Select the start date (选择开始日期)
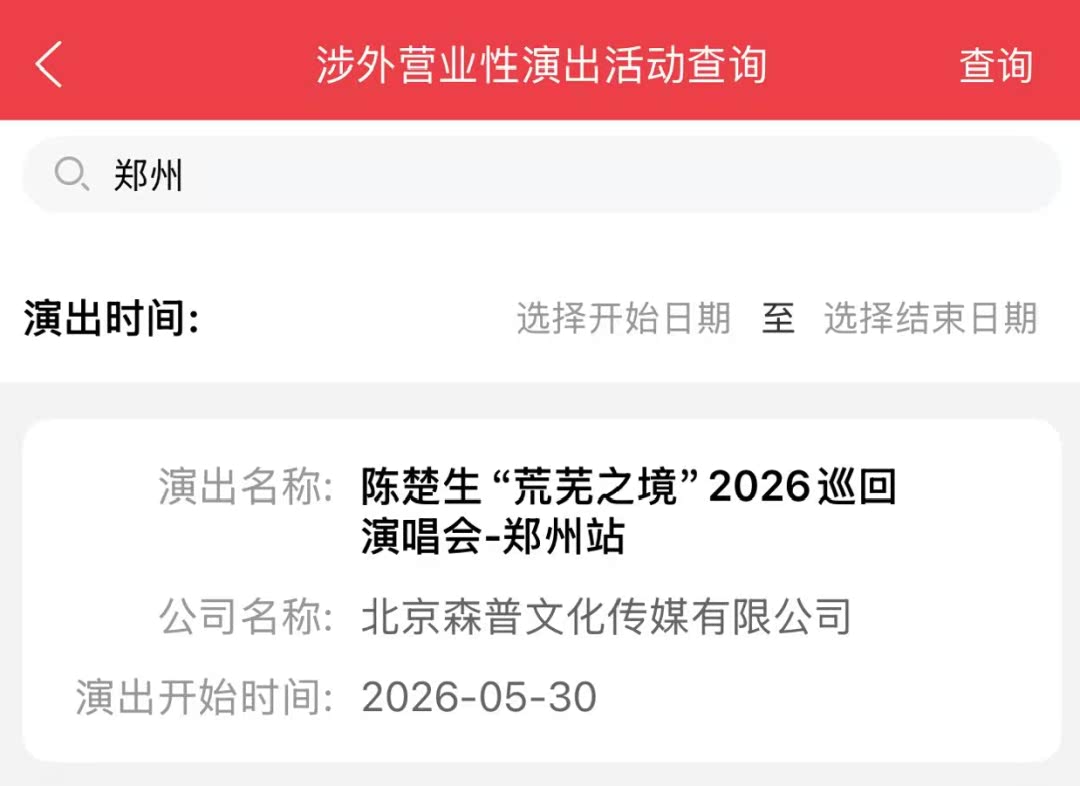Viewport: 1080px width, 786px height. [x=623, y=319]
